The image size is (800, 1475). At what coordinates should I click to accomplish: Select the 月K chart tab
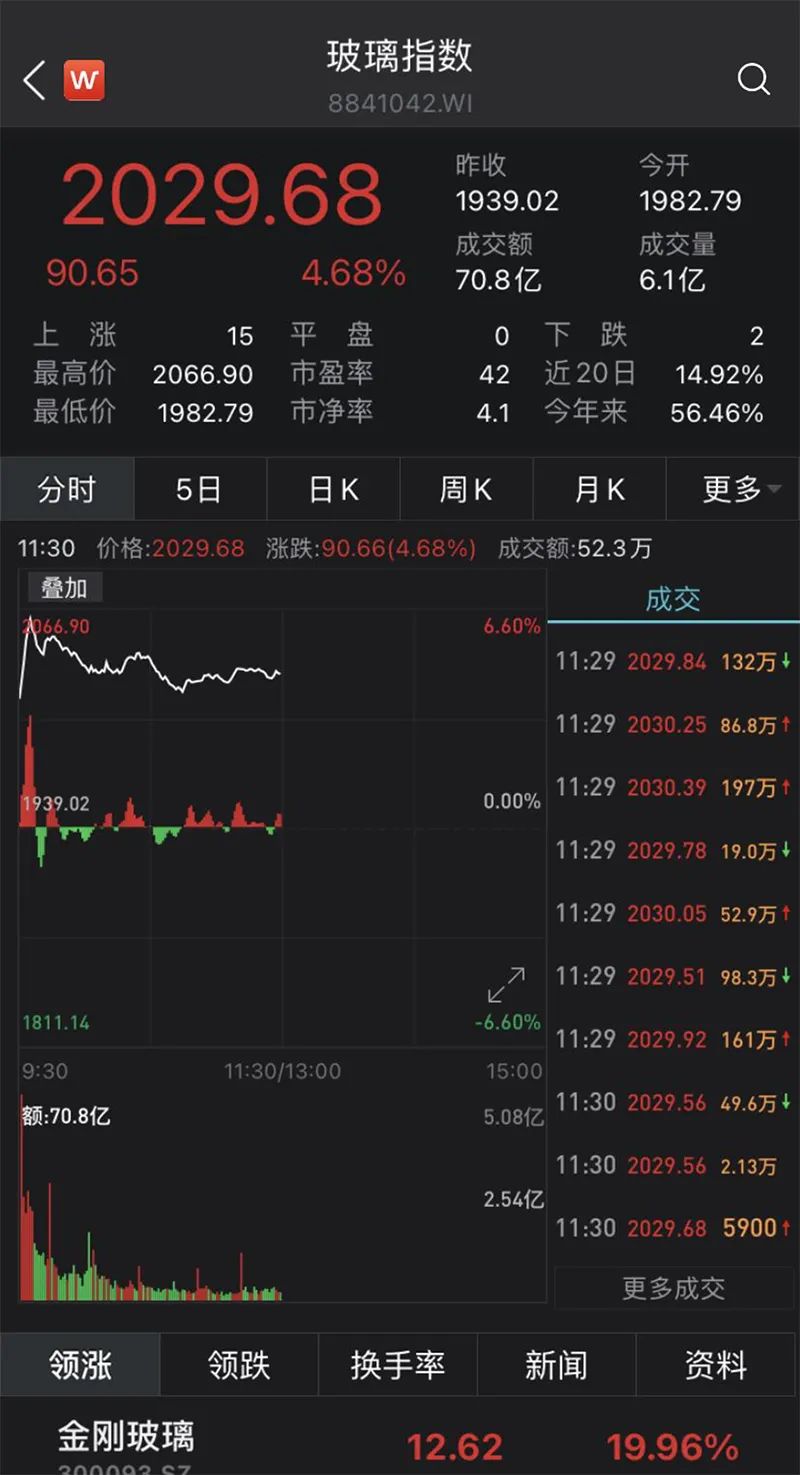599,490
